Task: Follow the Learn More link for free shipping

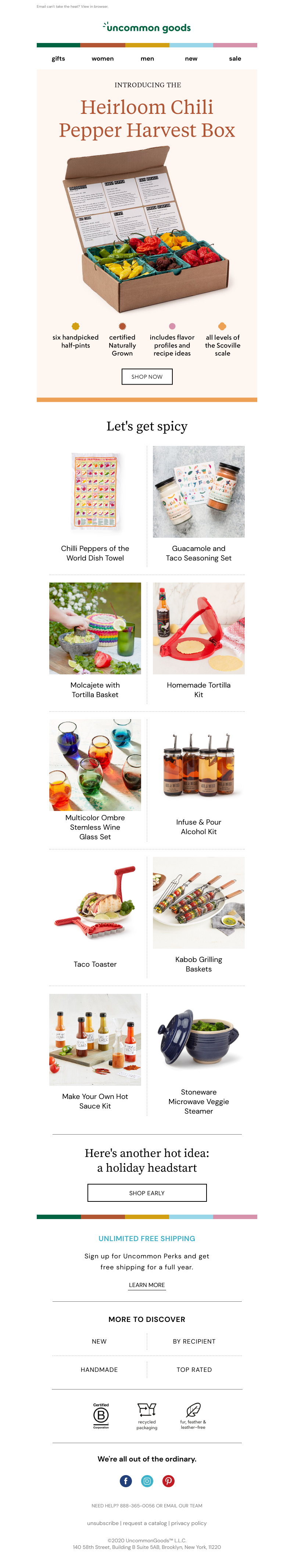Action: point(147,1284)
